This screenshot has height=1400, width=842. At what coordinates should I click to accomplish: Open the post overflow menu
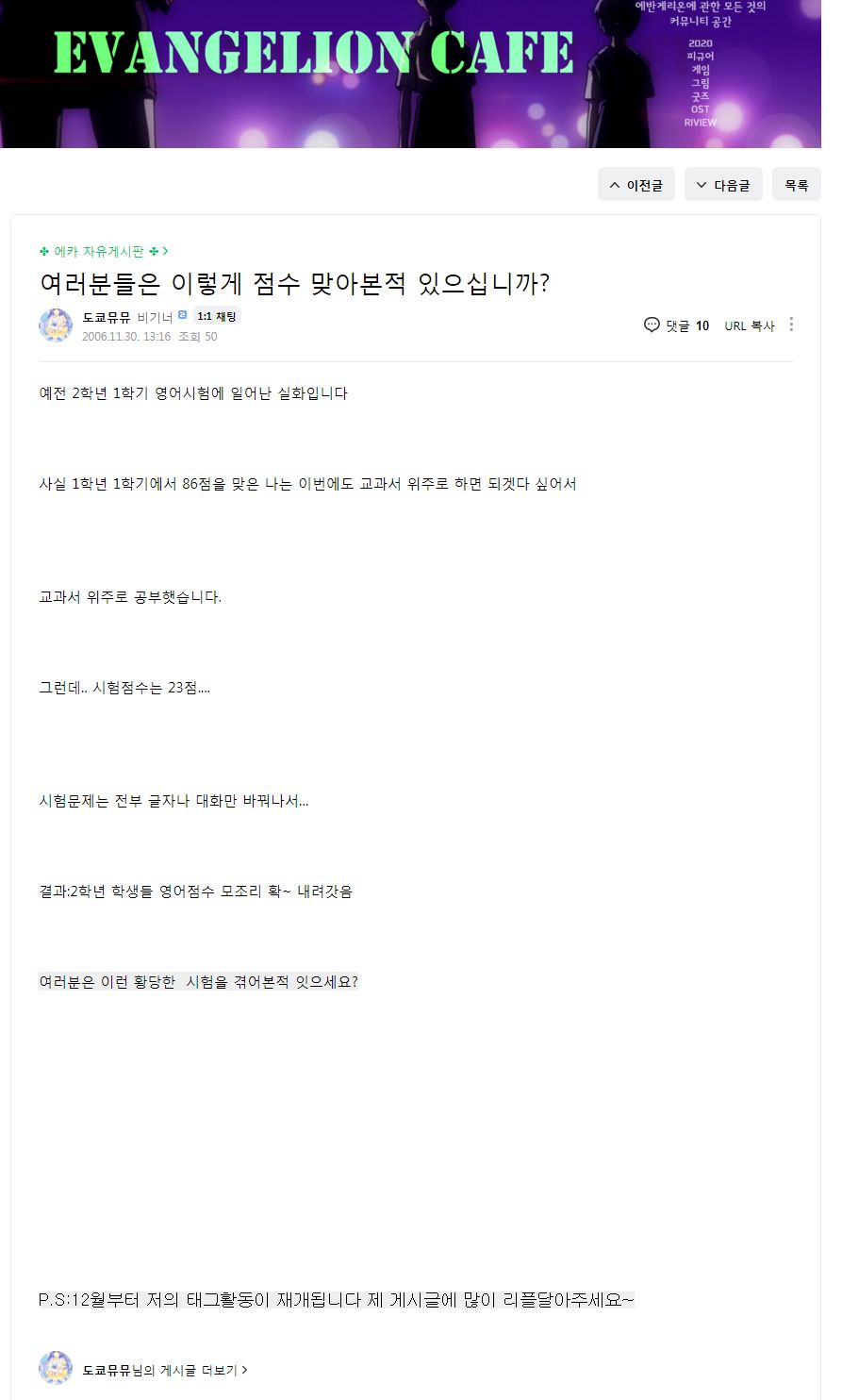[791, 325]
